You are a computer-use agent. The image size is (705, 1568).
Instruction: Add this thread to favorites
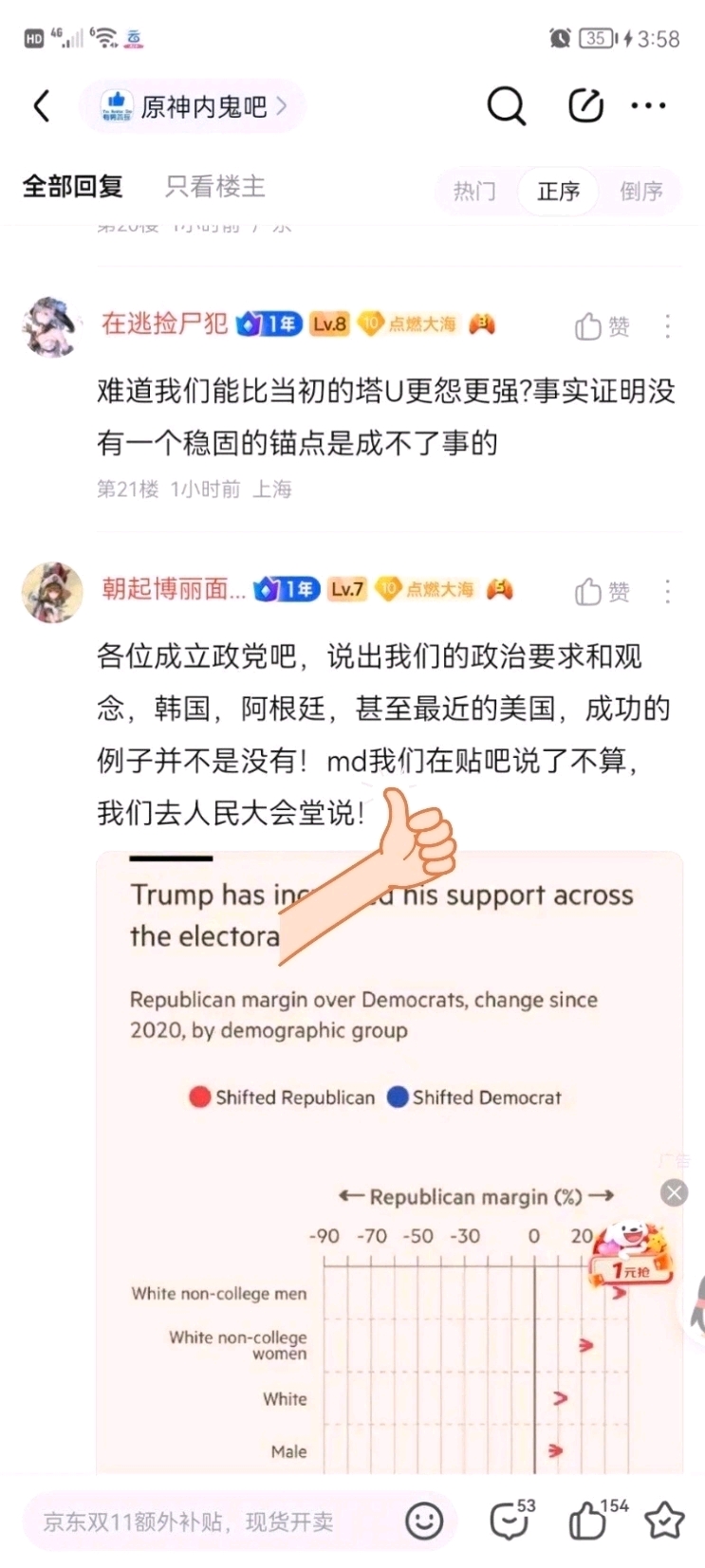click(664, 1522)
